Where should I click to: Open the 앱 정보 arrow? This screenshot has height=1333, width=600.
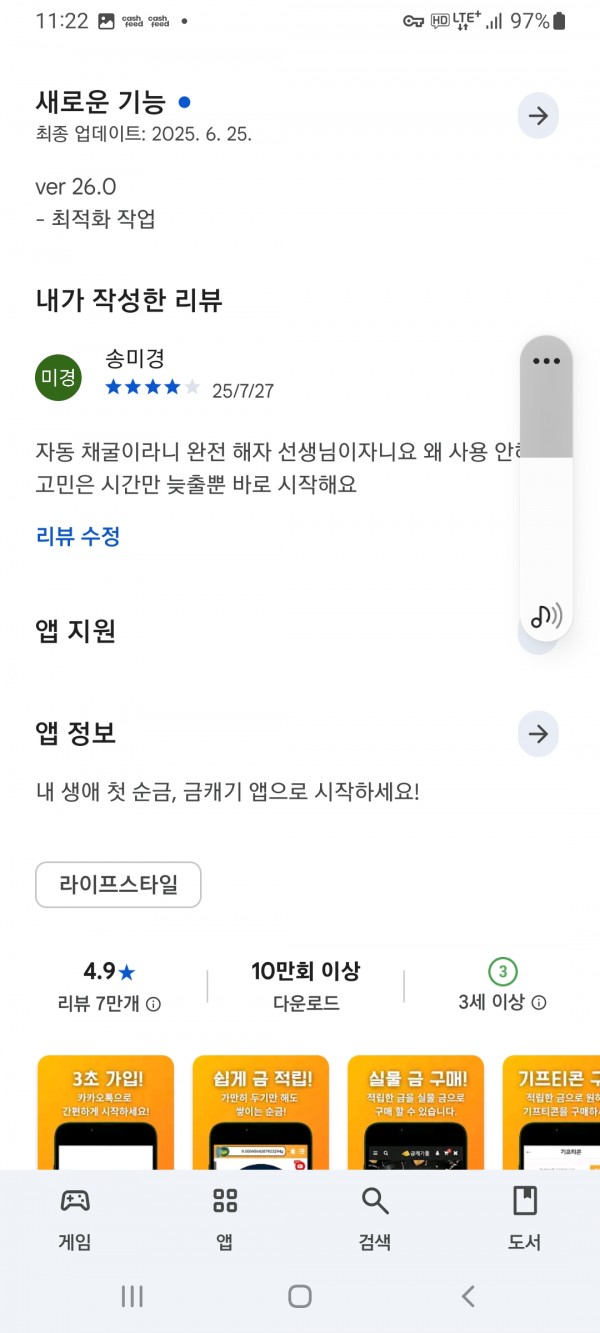538,734
